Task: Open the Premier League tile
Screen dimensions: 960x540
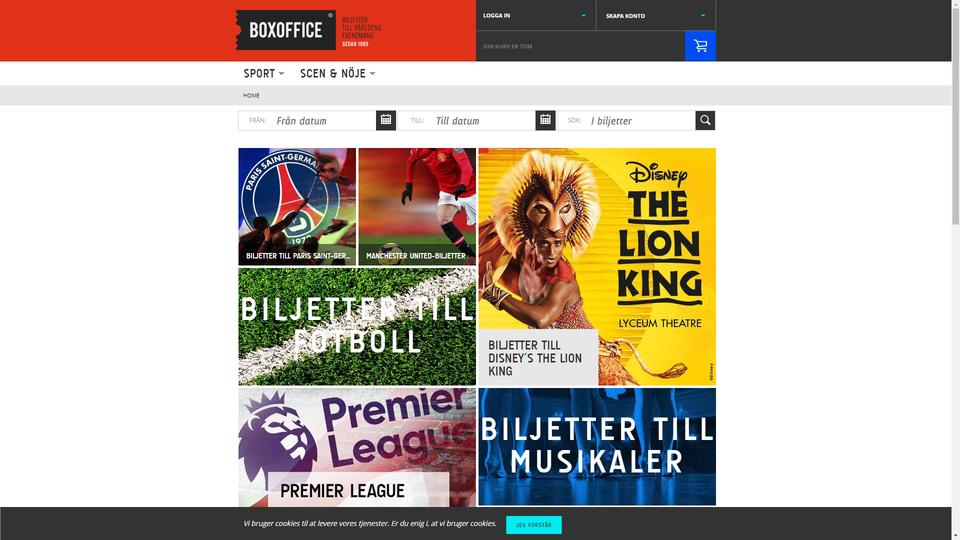Action: click(357, 448)
